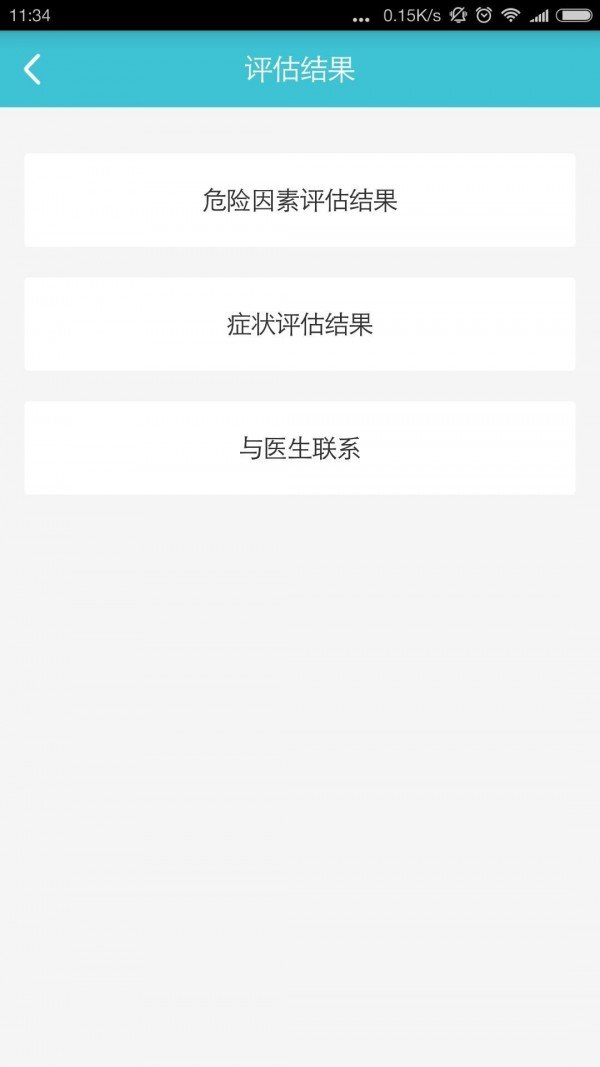Open 危险因素评估结果
The image size is (600, 1067).
click(300, 200)
